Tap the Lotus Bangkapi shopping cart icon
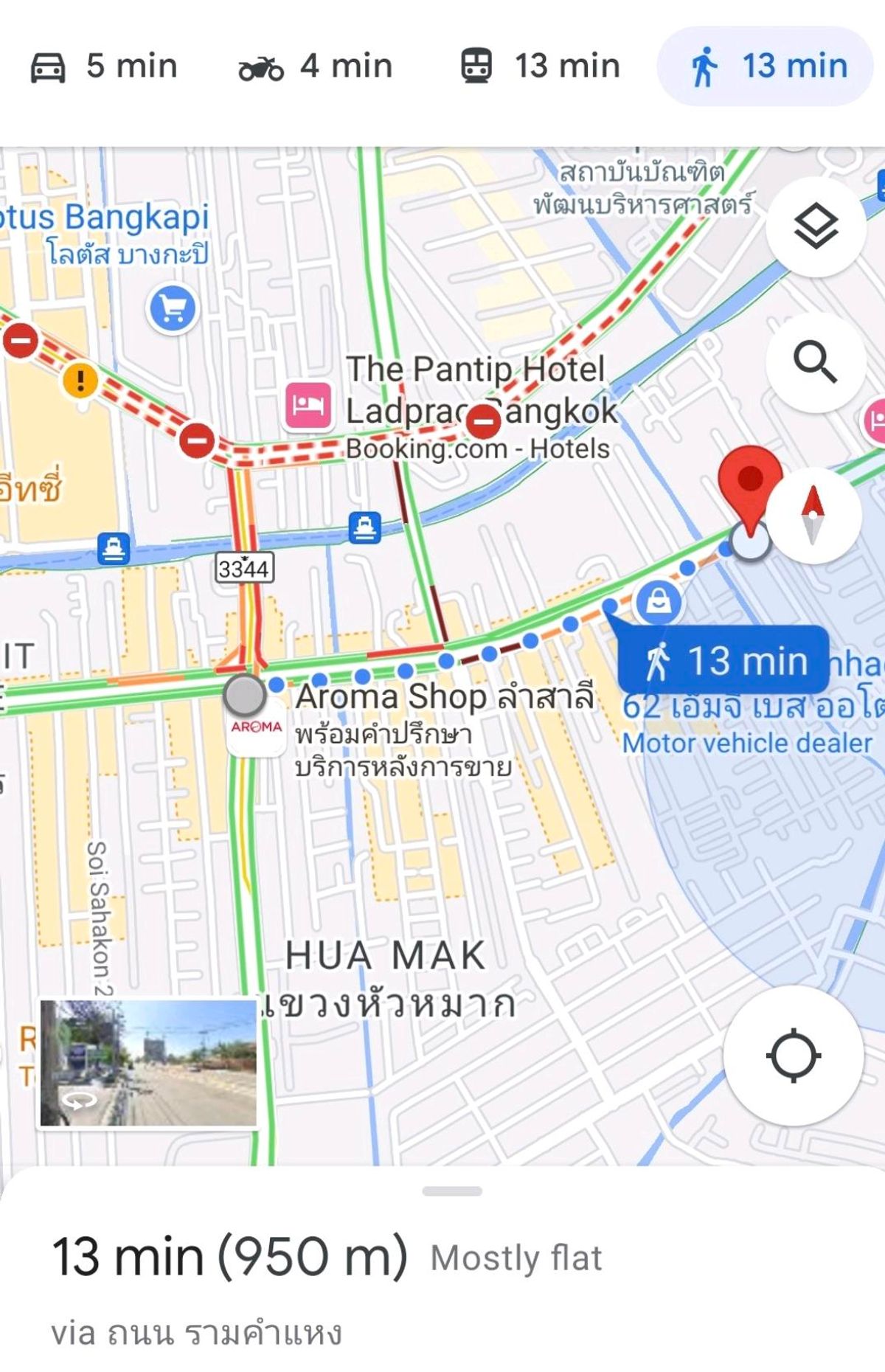The width and height of the screenshot is (885, 1372). point(171,310)
